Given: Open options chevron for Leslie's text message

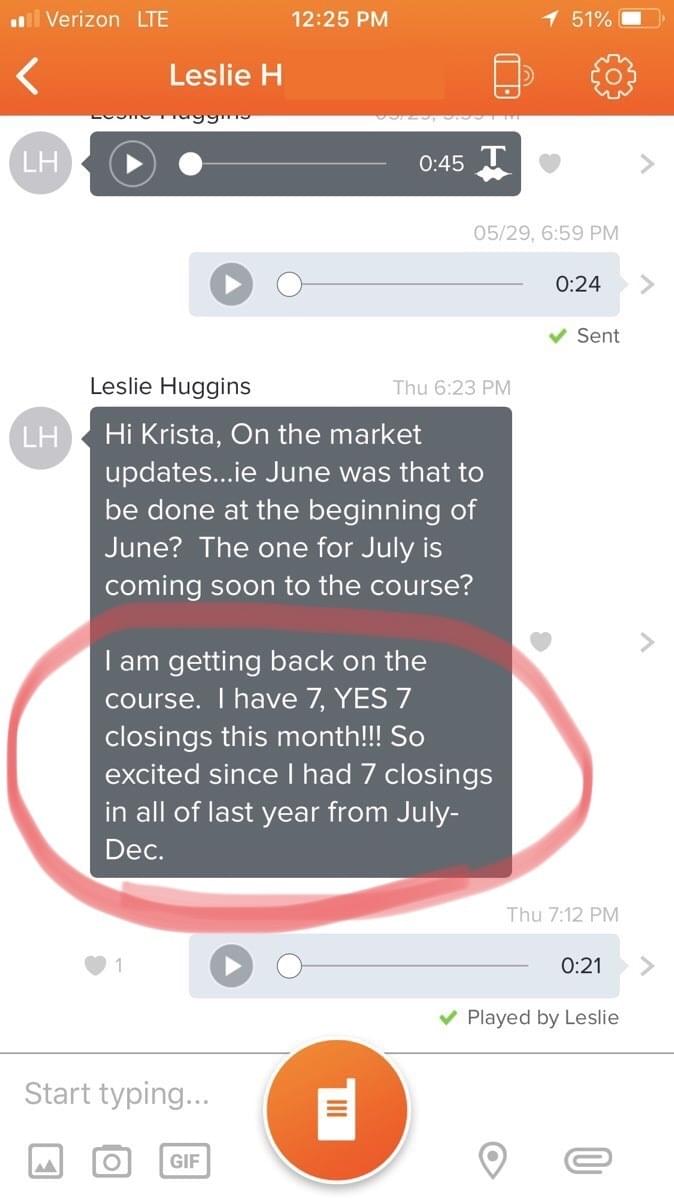Looking at the screenshot, I should tap(647, 642).
